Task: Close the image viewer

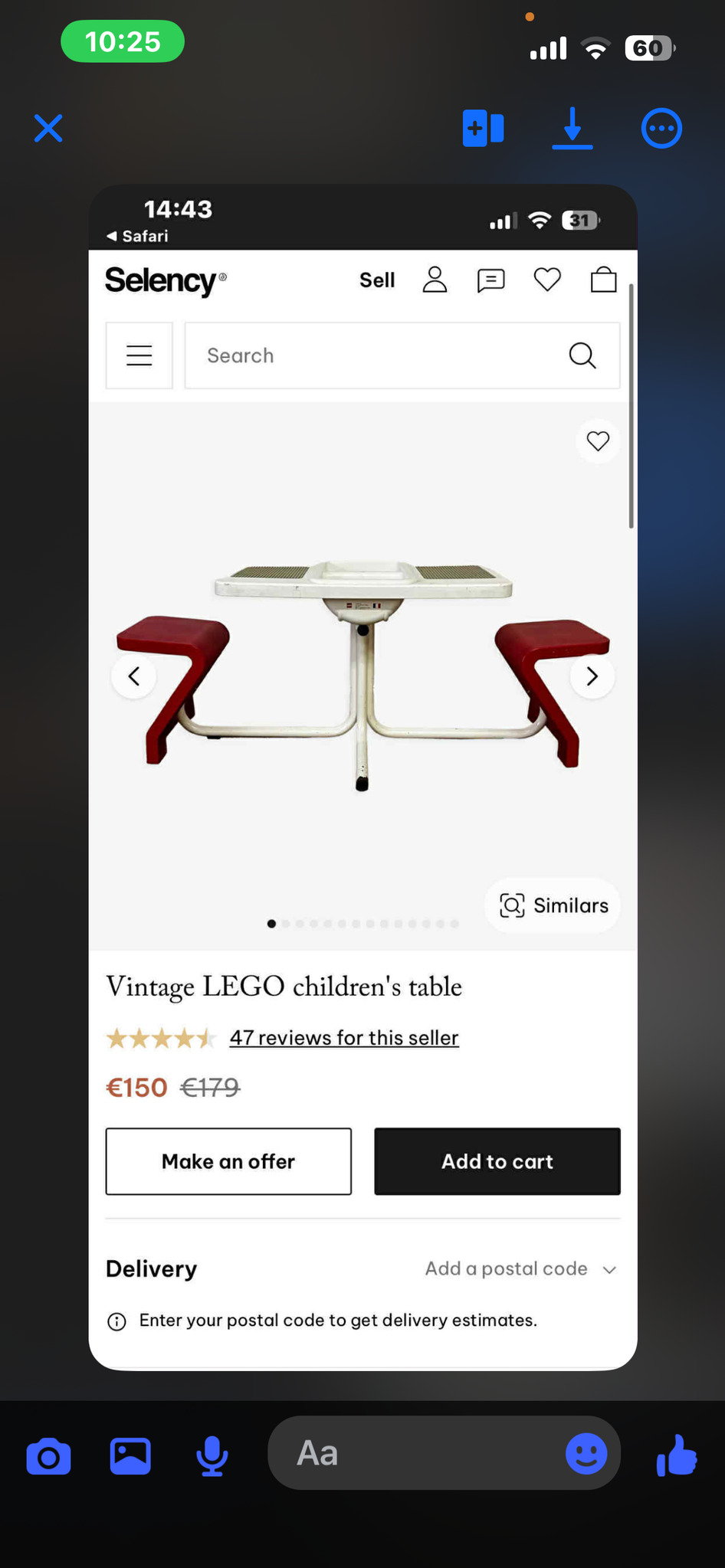Action: tap(48, 128)
